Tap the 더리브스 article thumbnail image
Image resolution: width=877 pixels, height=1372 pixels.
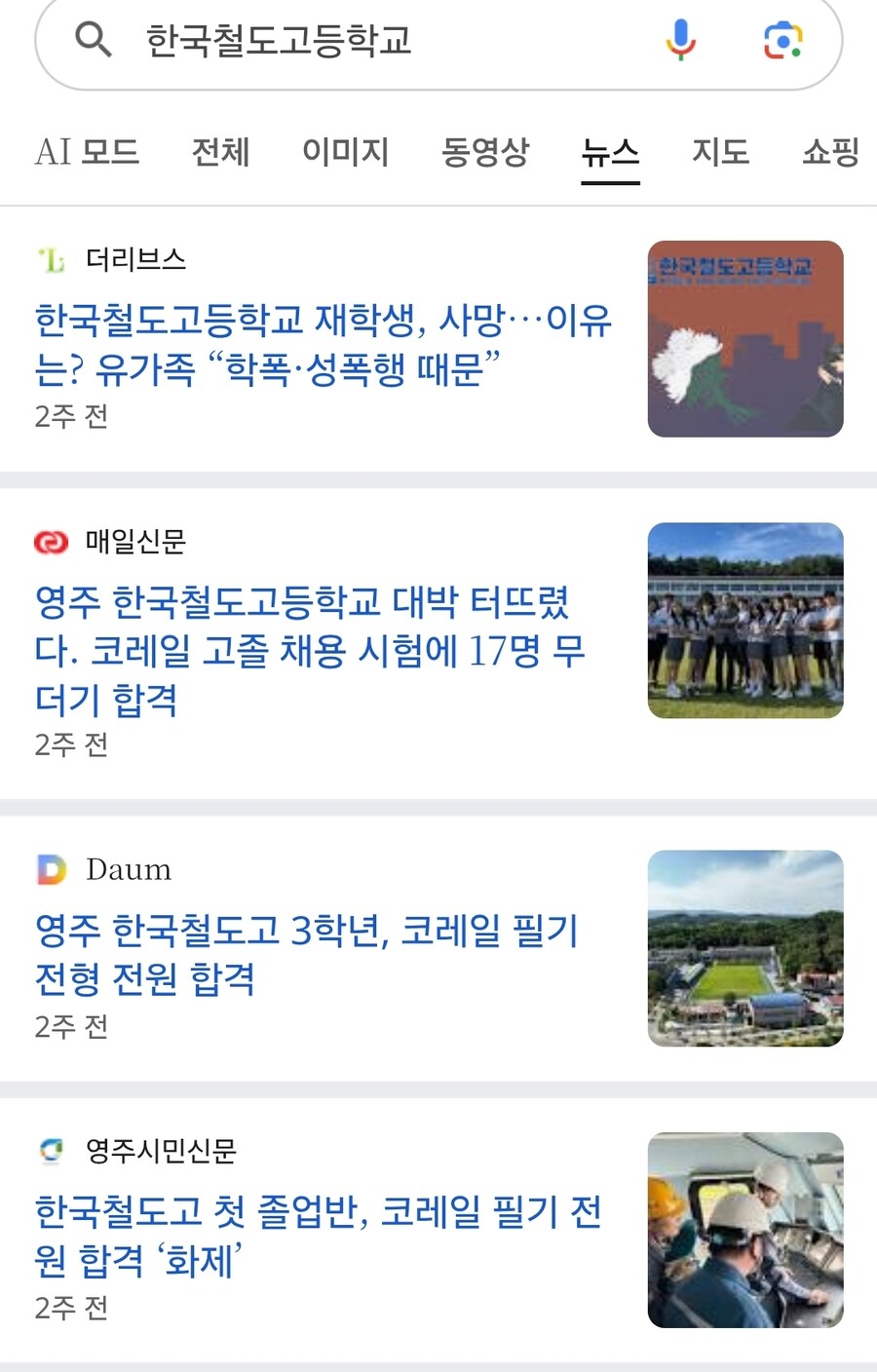[745, 339]
